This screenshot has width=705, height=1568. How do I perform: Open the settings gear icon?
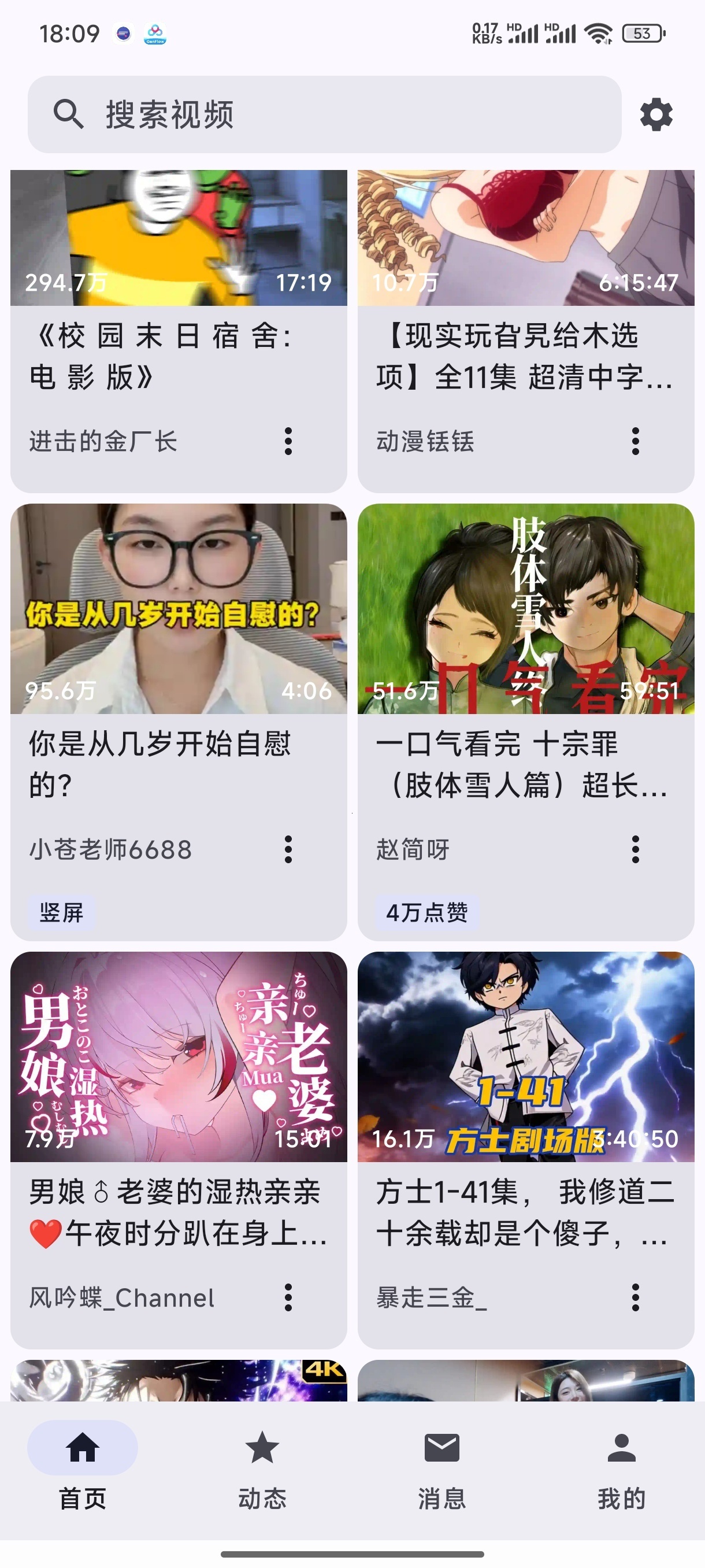(x=656, y=114)
